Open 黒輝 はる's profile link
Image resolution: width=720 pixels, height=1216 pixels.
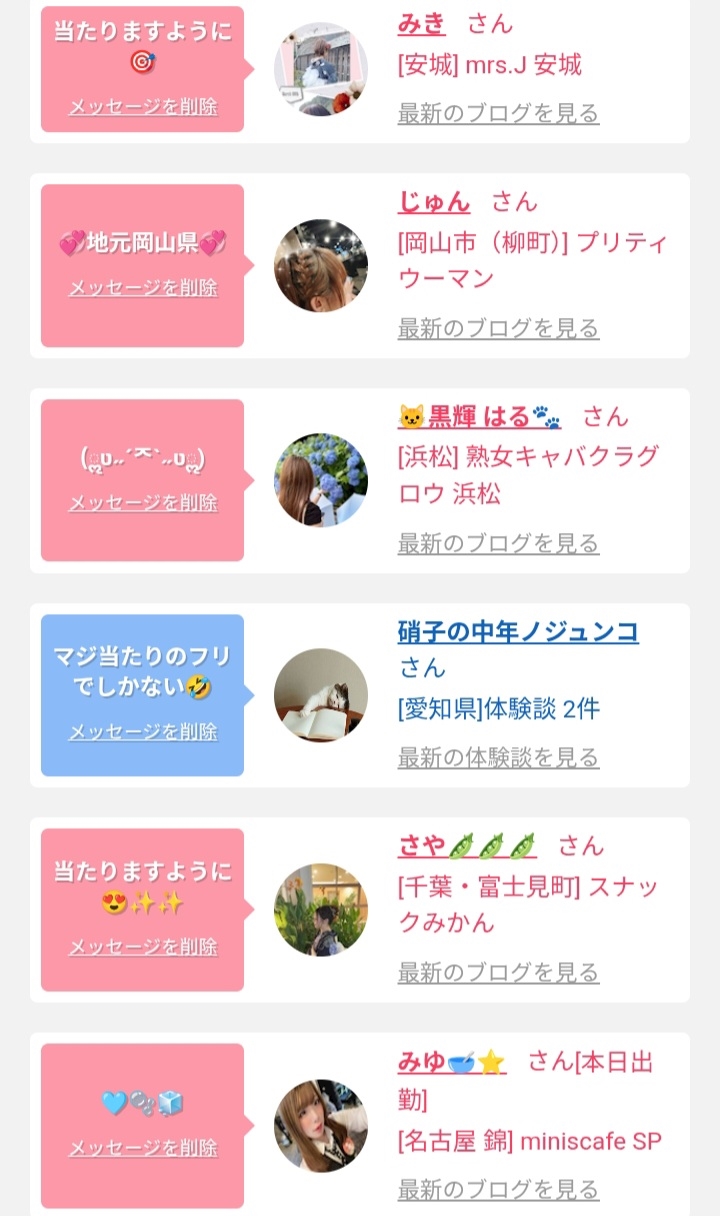(x=479, y=416)
